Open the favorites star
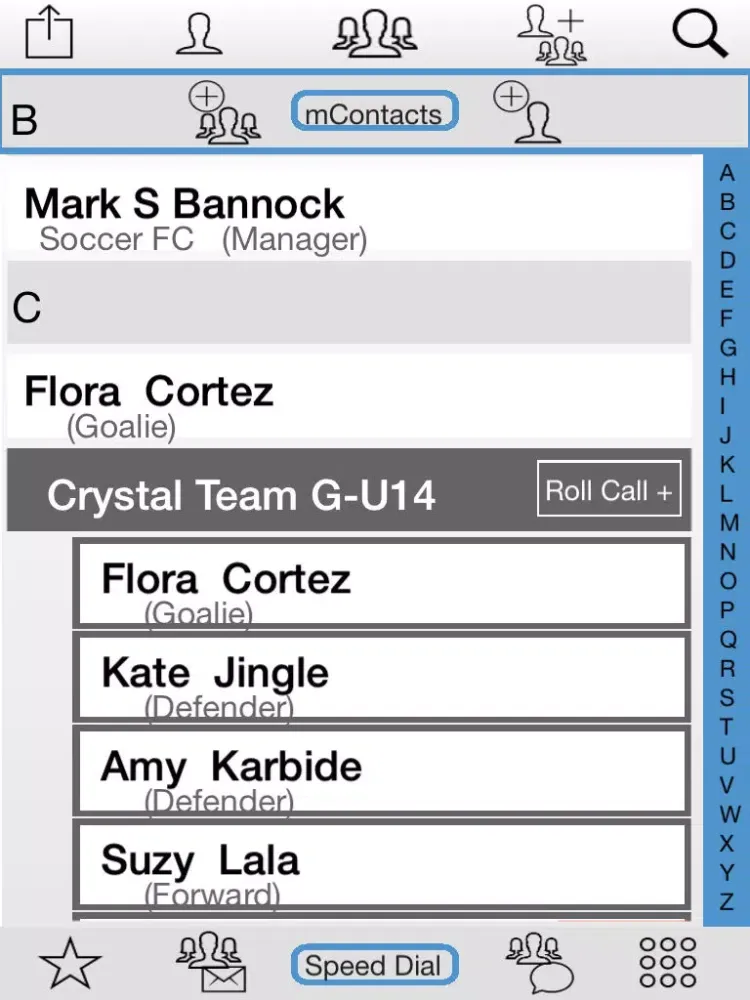The image size is (750, 1000). click(70, 964)
